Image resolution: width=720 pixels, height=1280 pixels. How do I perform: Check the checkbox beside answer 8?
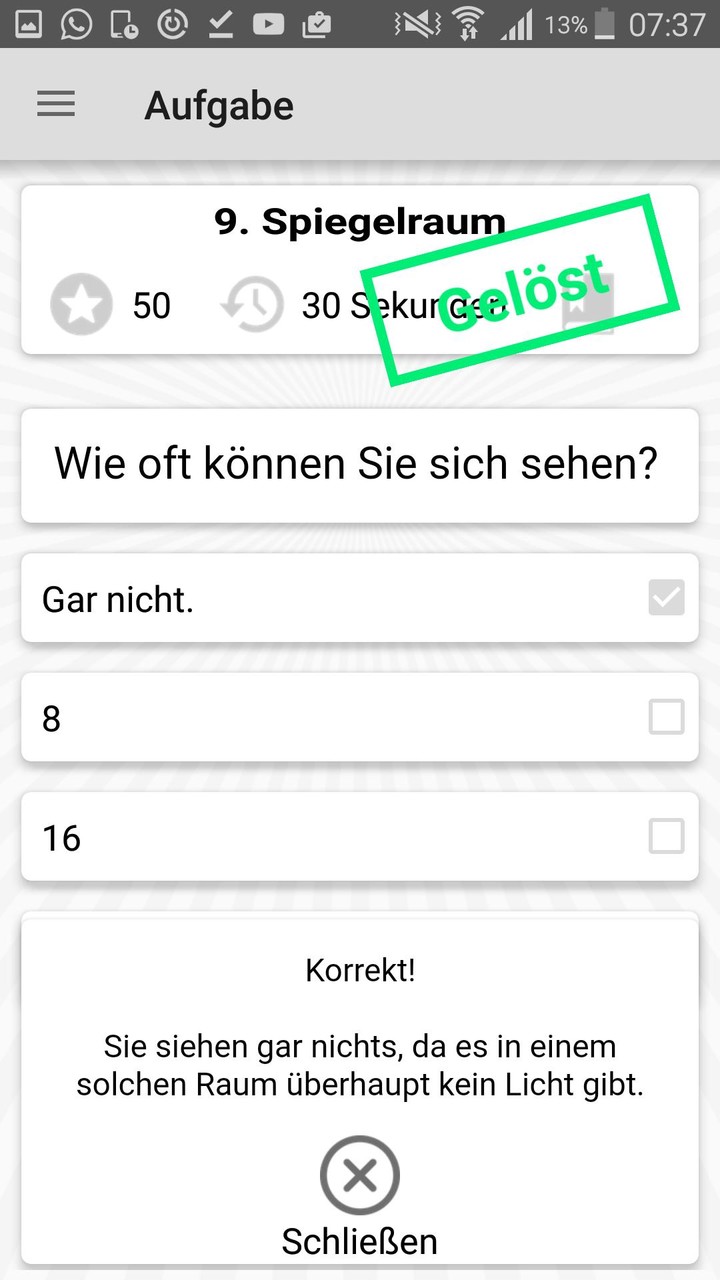[666, 717]
